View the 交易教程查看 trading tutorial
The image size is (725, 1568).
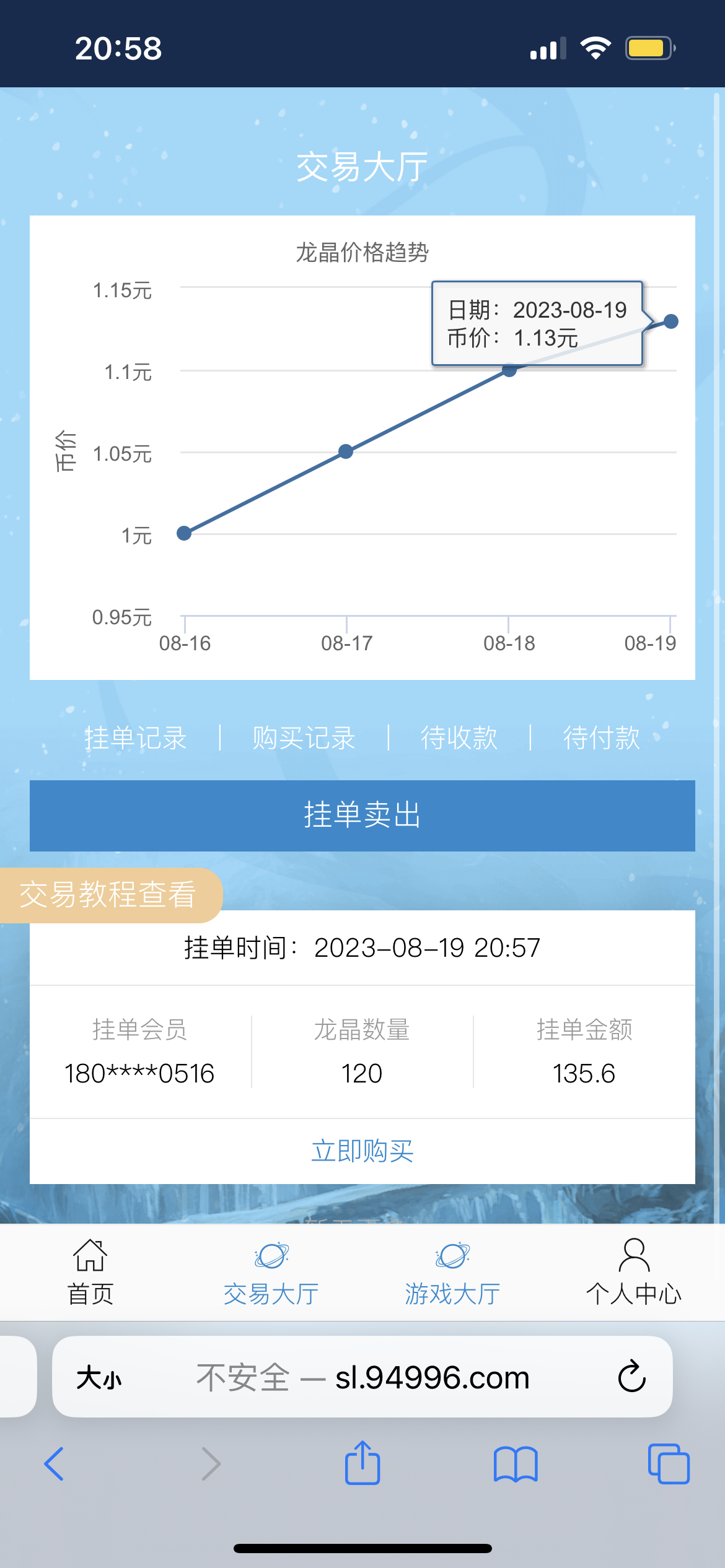[108, 895]
